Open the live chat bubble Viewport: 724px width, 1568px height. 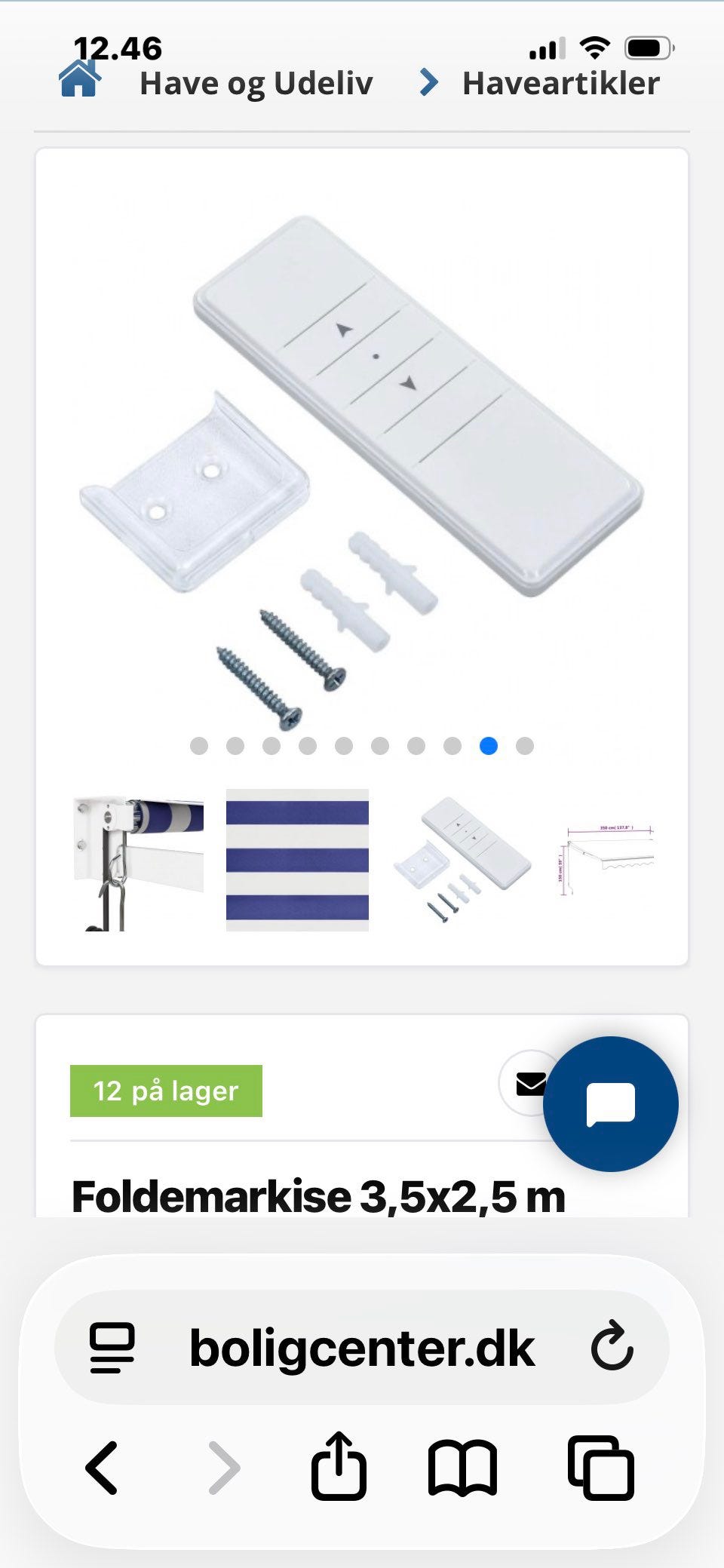point(612,1103)
